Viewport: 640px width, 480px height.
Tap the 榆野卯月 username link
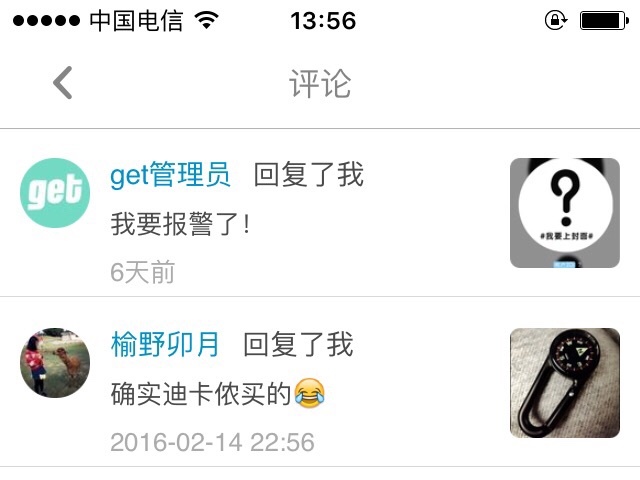[165, 345]
